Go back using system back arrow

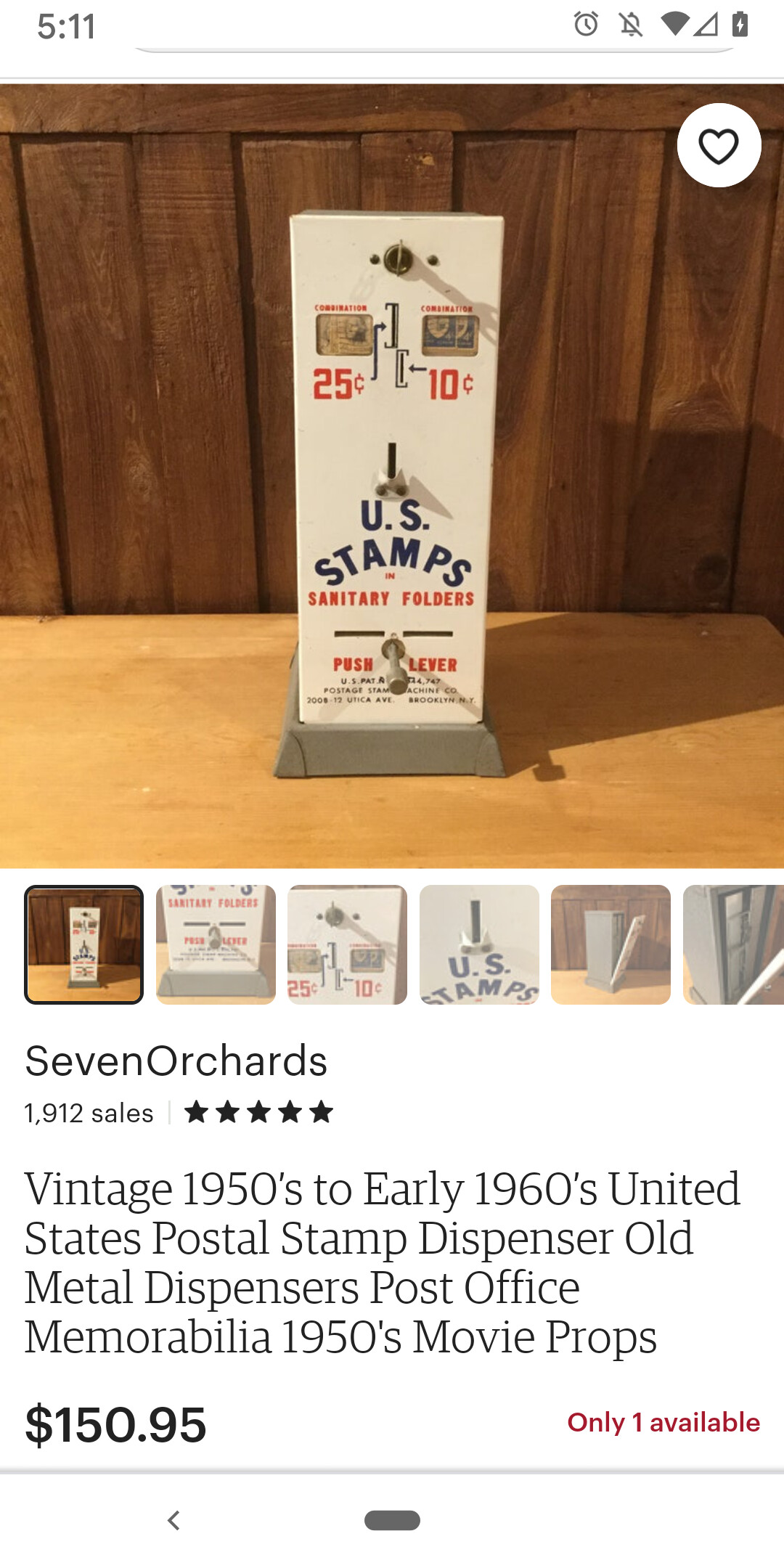tap(173, 1520)
